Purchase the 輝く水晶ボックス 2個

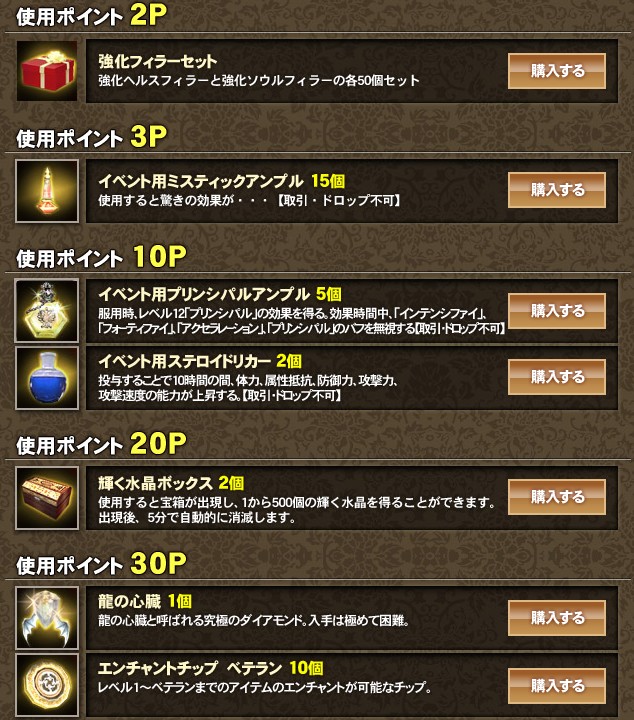557,497
